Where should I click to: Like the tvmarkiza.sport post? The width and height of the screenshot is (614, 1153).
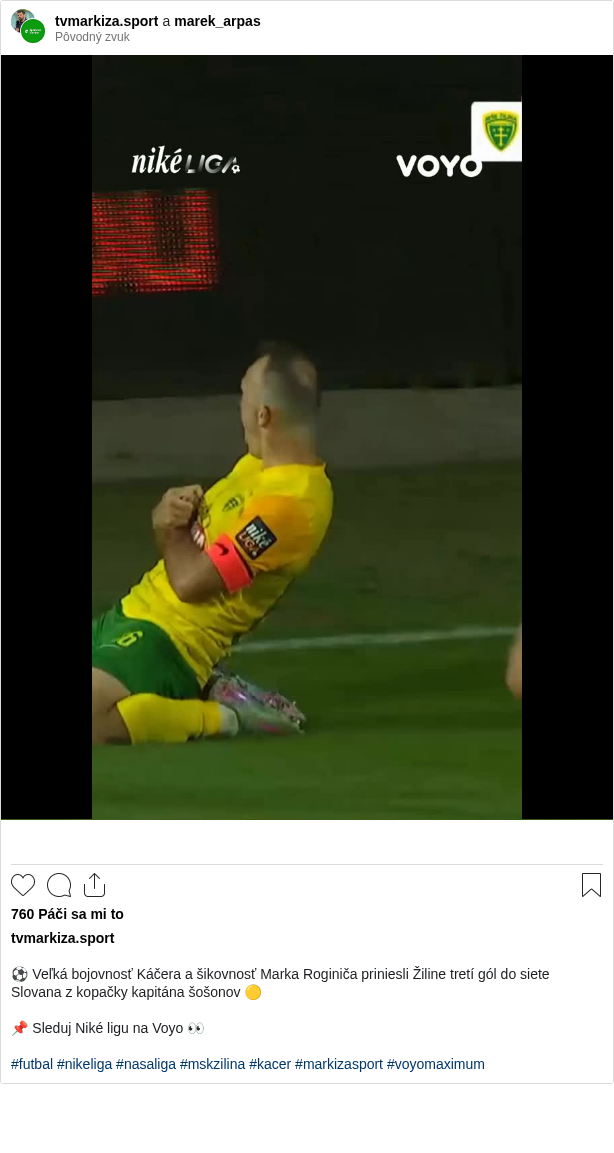click(x=23, y=885)
